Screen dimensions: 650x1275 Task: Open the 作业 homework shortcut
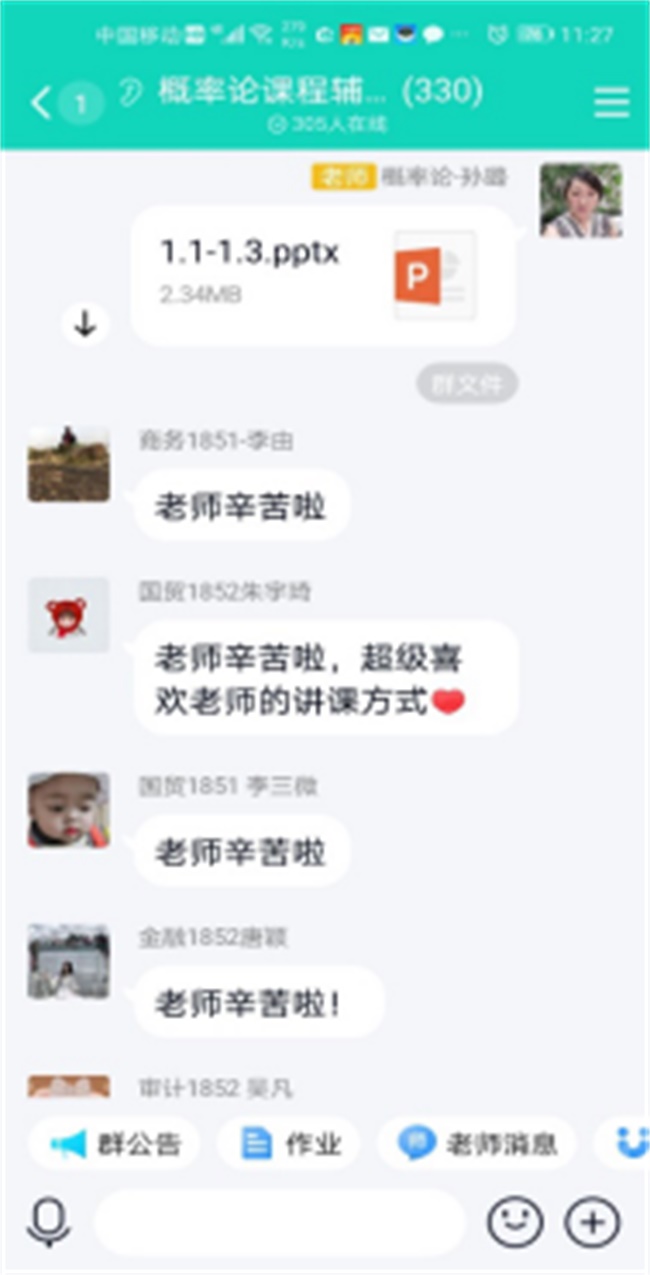(289, 1144)
